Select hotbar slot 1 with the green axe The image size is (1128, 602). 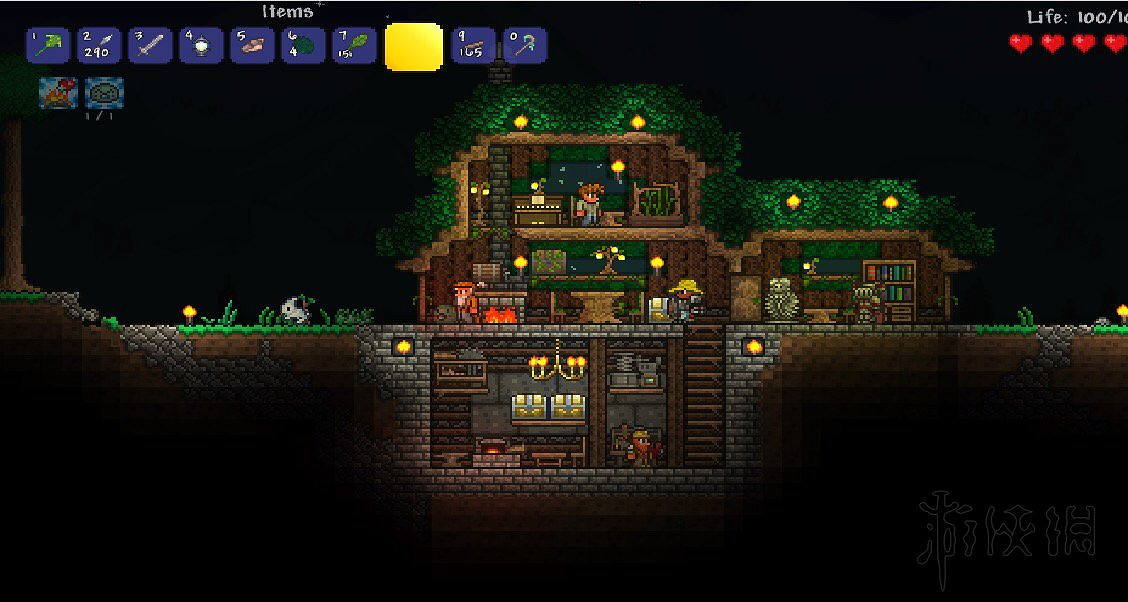tap(47, 46)
